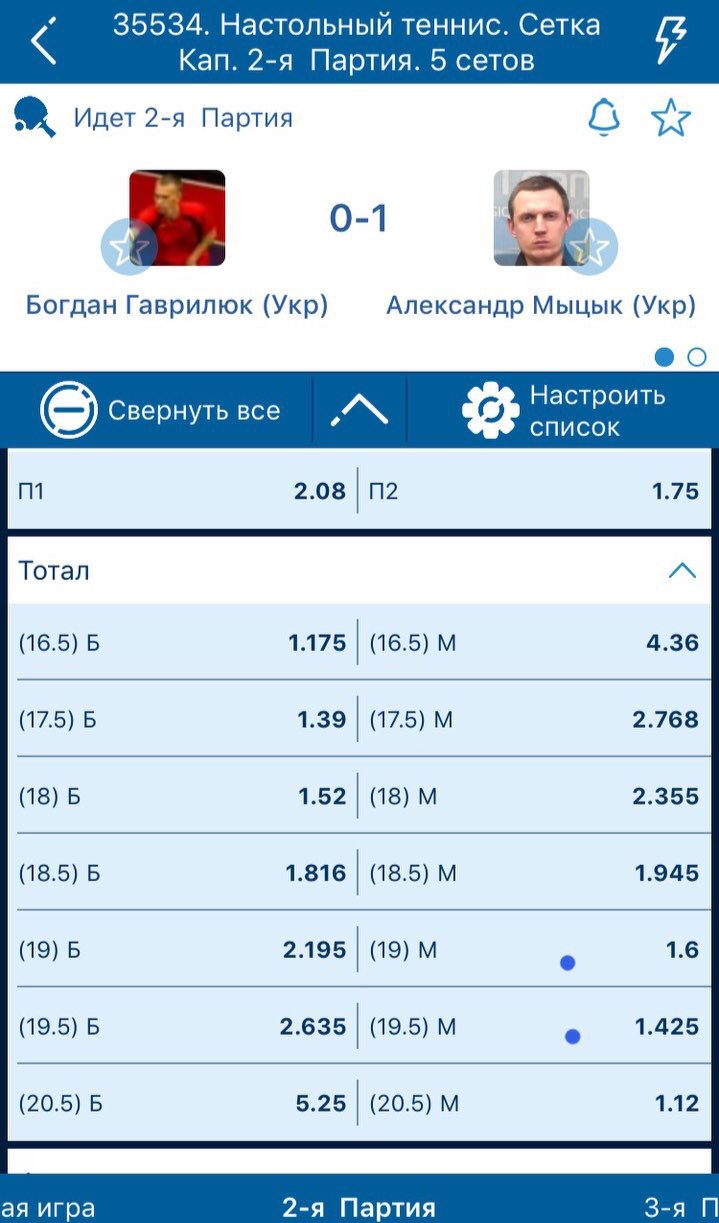Bet on total (16.5) Б at 1.175

coord(182,642)
